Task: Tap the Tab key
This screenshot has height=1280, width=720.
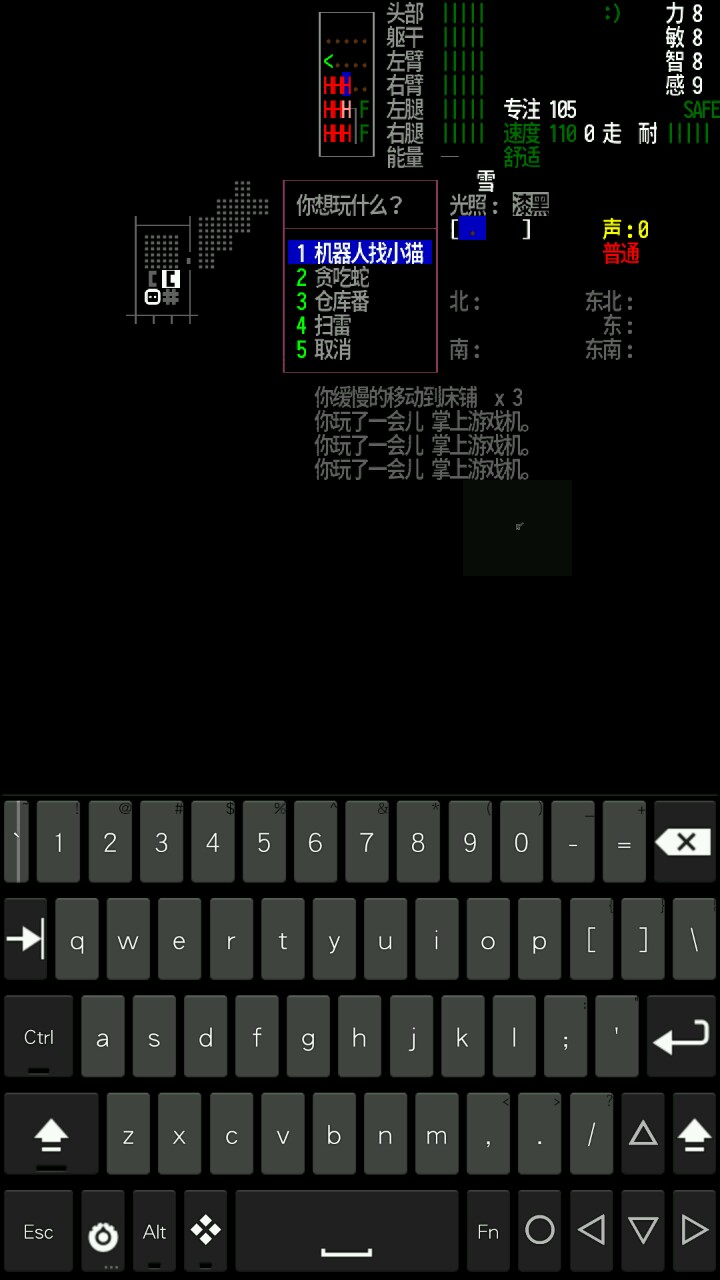Action: coord(25,939)
